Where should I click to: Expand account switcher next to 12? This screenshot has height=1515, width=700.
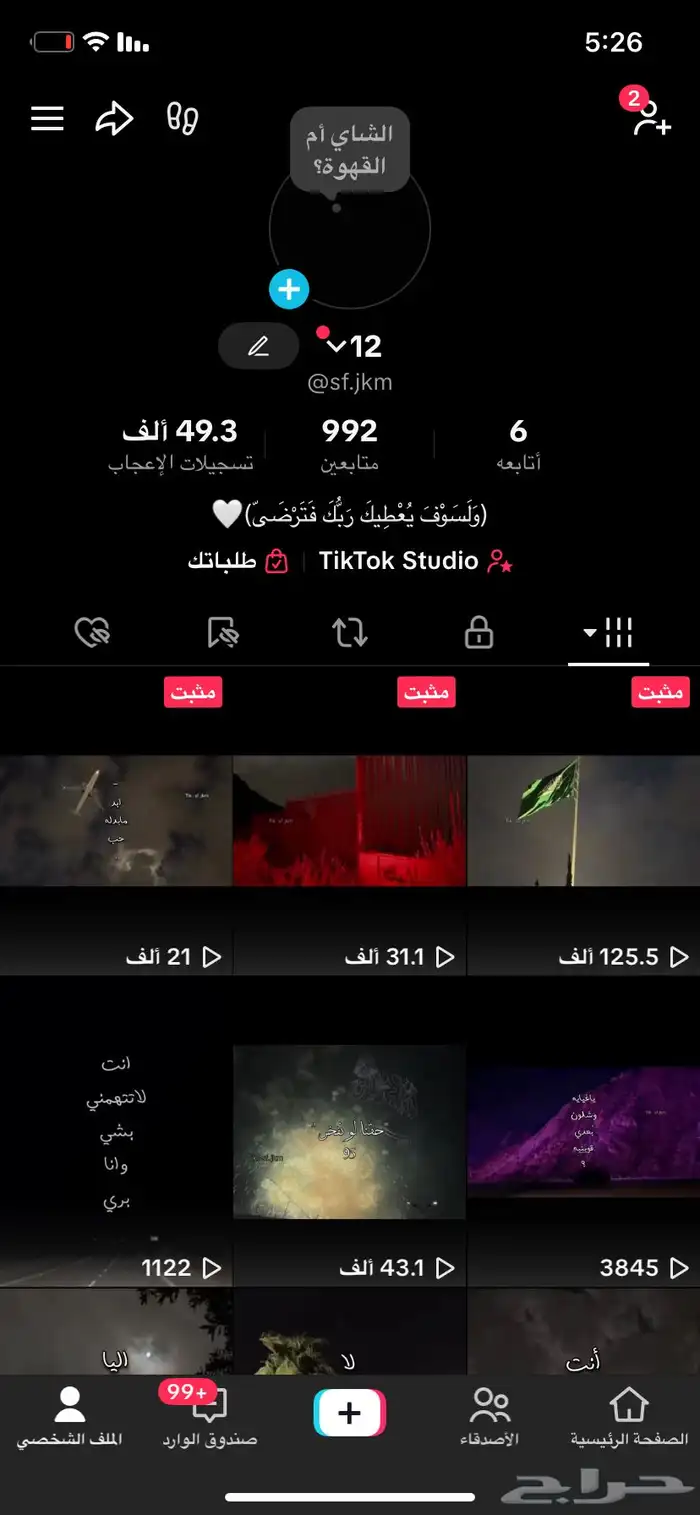tap(336, 346)
